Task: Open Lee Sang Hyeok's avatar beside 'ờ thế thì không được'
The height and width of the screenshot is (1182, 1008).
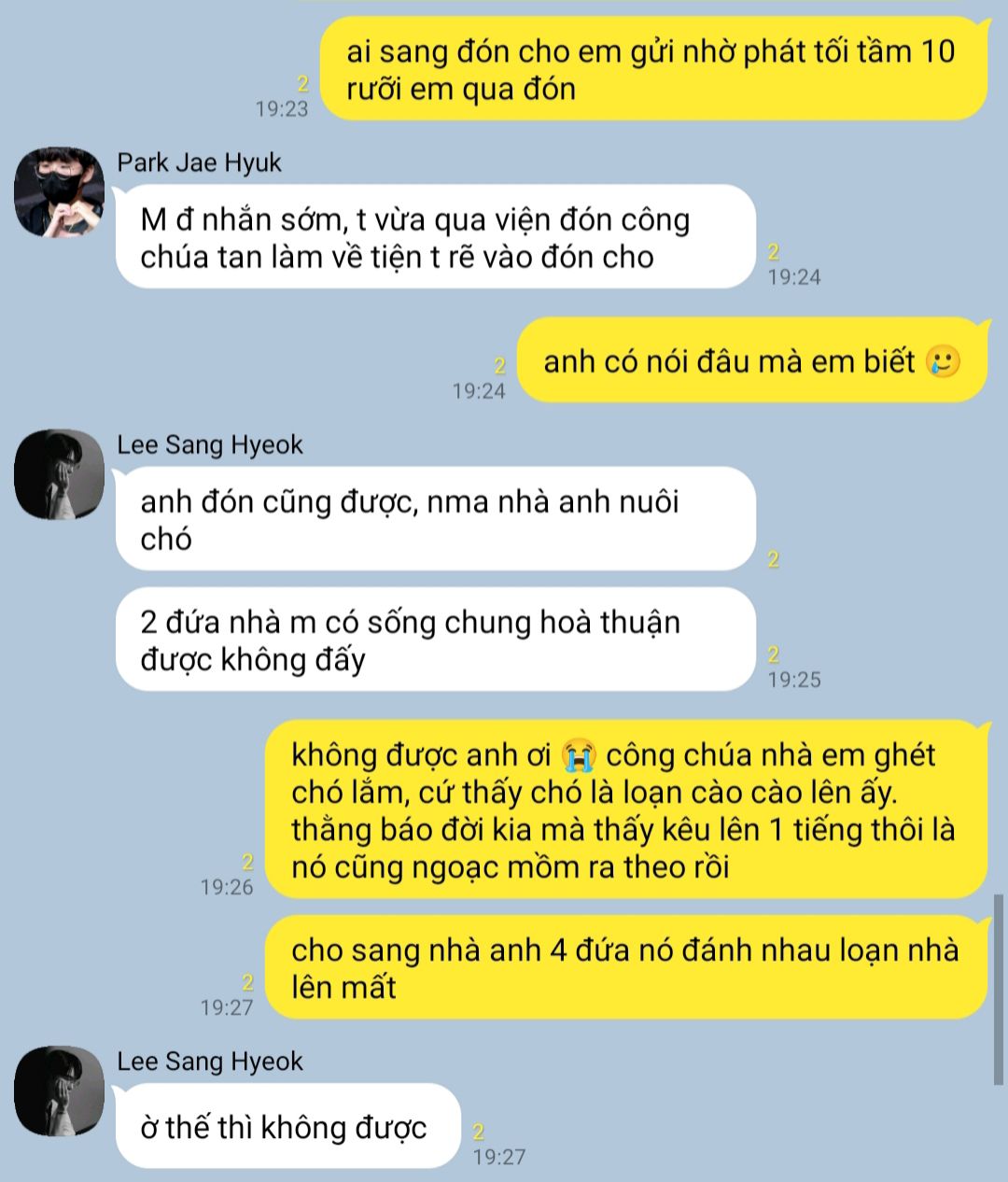Action: (x=60, y=1091)
